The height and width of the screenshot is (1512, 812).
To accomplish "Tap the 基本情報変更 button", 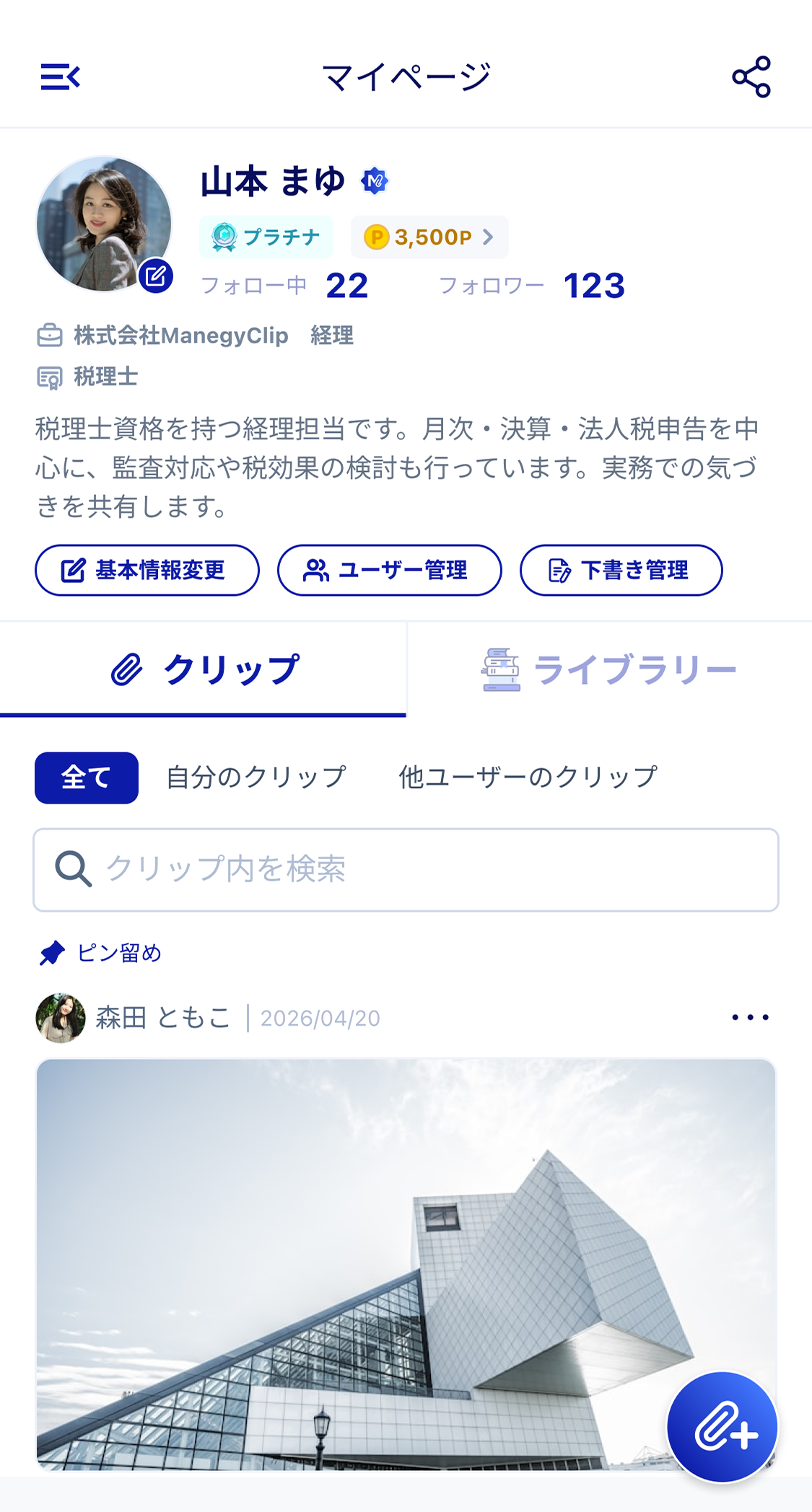I will coord(147,571).
